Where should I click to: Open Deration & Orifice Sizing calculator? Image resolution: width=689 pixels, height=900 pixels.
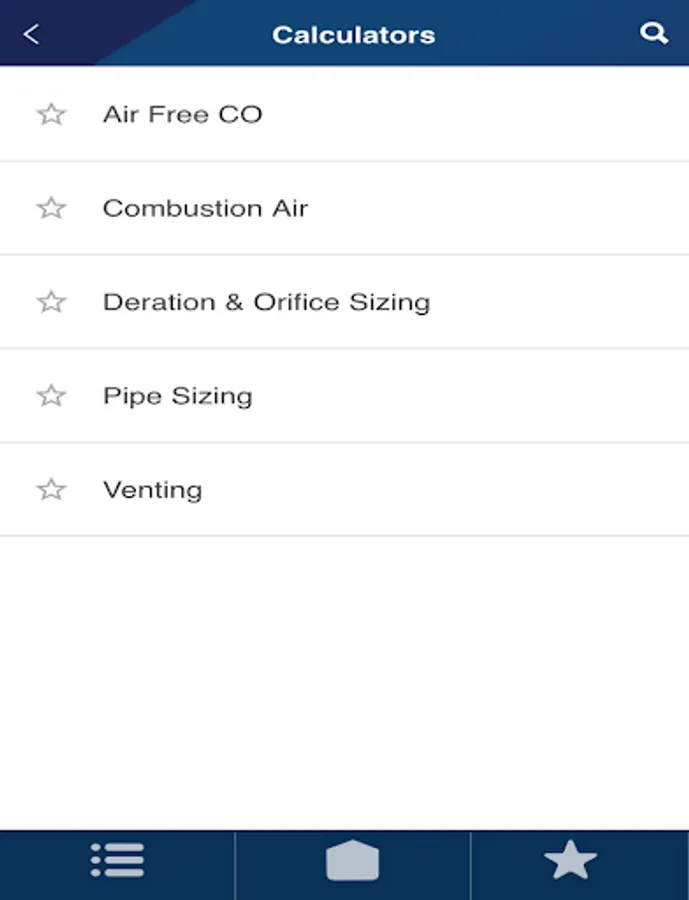point(344,302)
